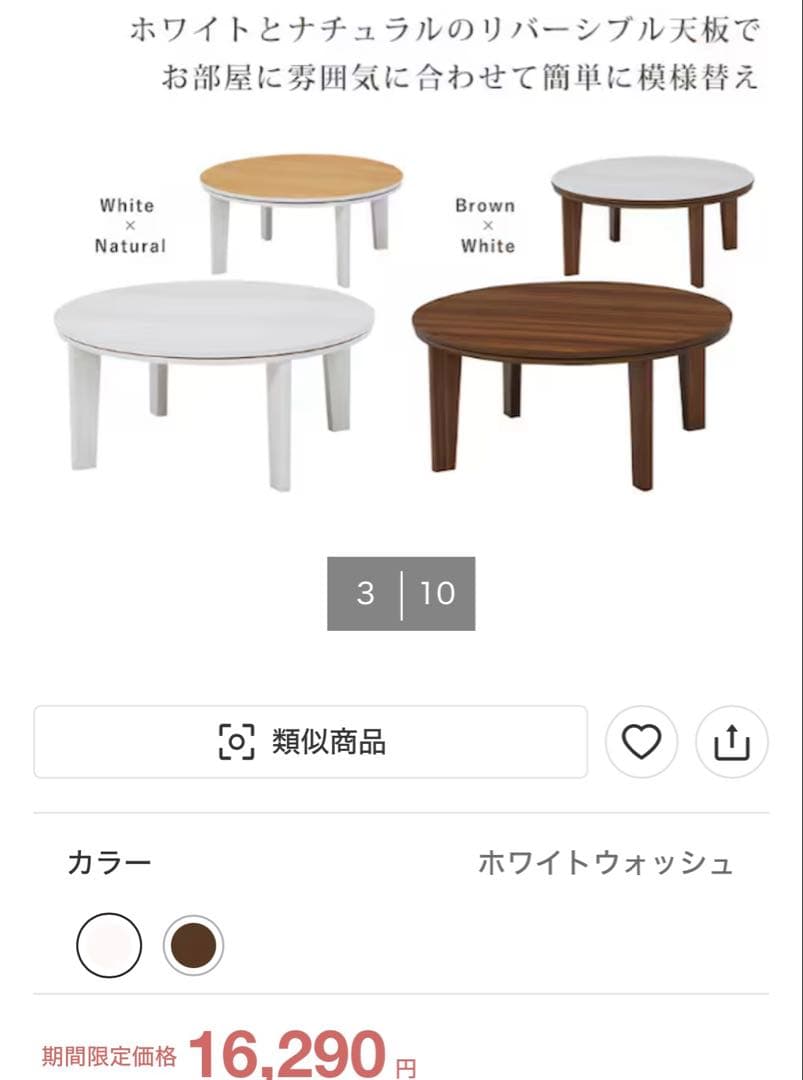Image resolution: width=803 pixels, height=1080 pixels.
Task: Add this table to favorites with heart
Action: 641,742
